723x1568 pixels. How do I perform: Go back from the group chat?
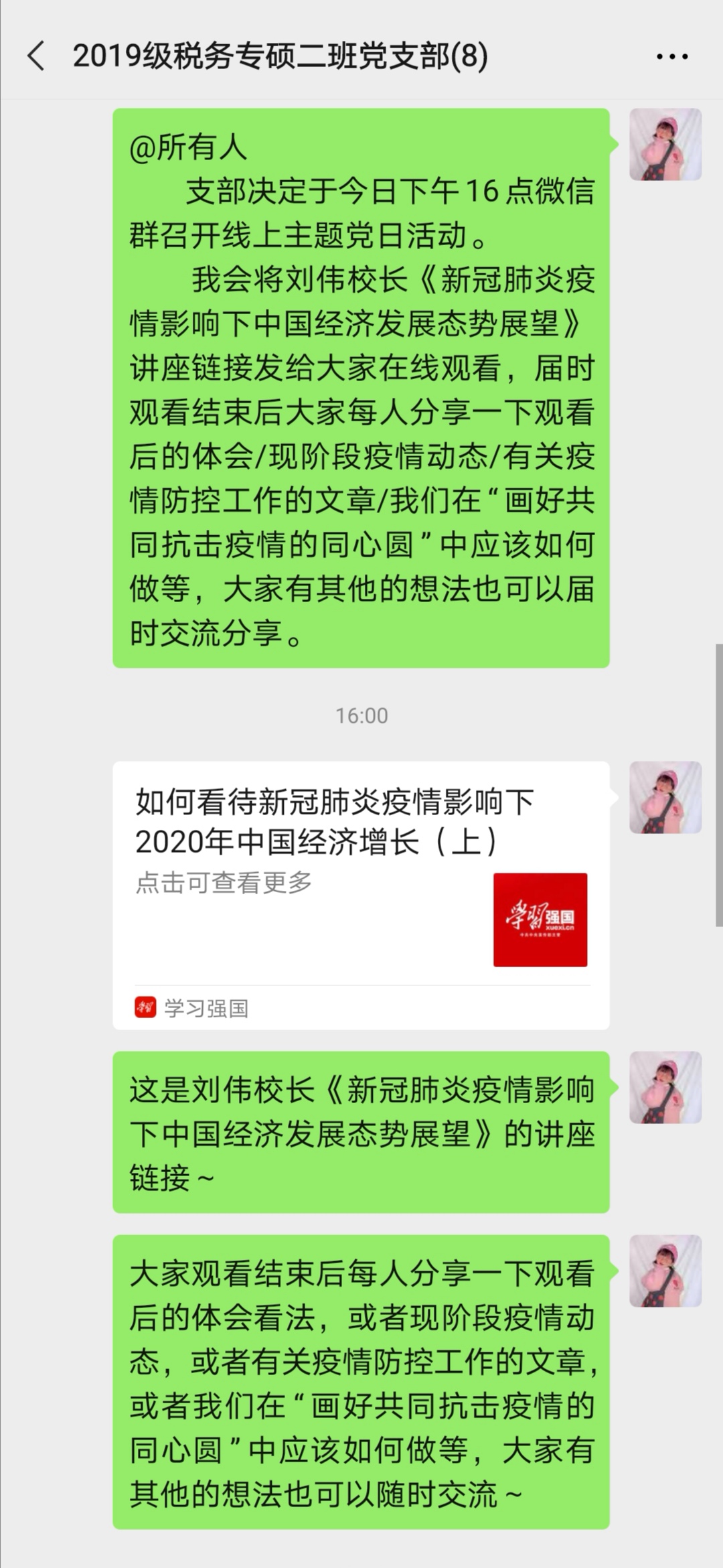[x=36, y=56]
